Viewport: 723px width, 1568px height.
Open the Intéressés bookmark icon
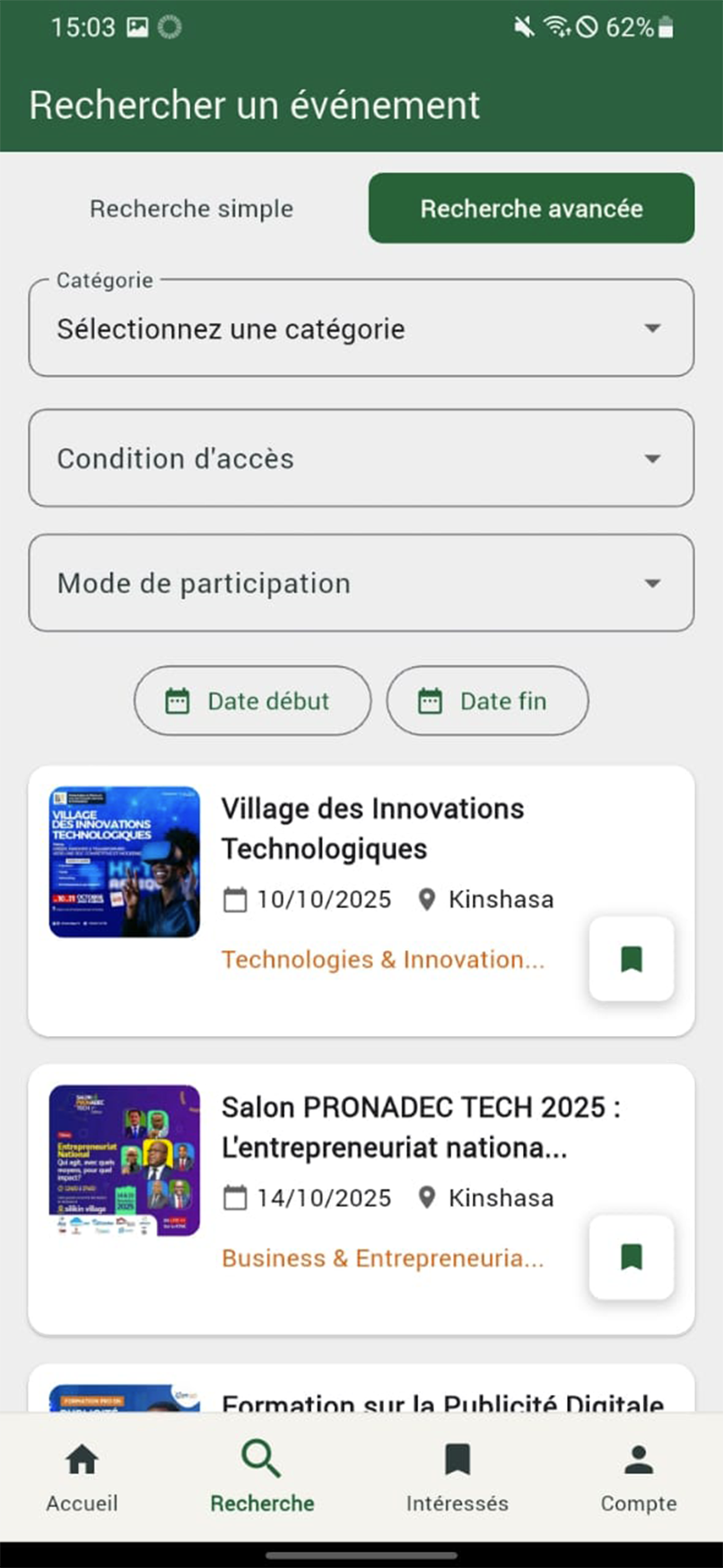[458, 1453]
